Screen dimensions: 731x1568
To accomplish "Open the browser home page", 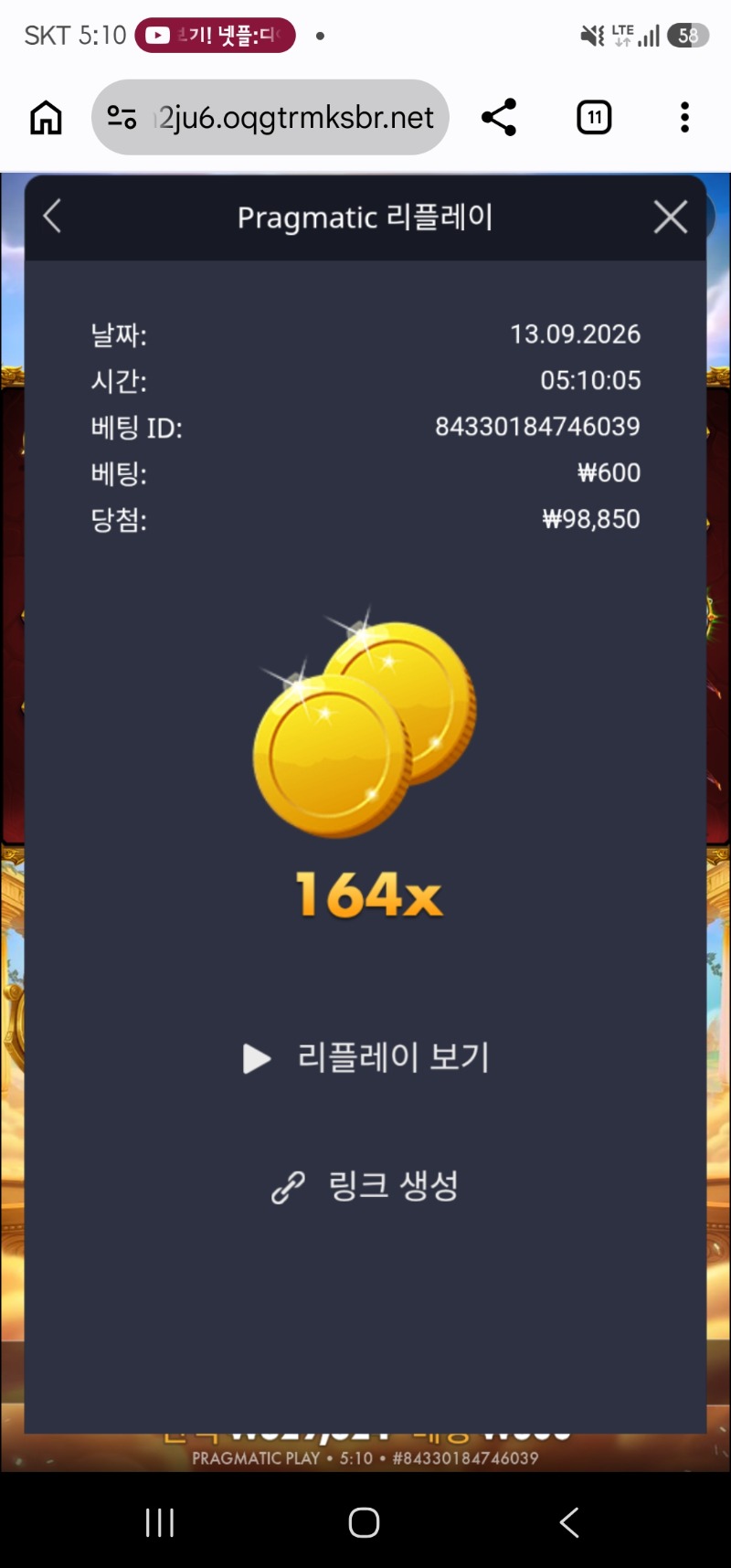I will (46, 117).
